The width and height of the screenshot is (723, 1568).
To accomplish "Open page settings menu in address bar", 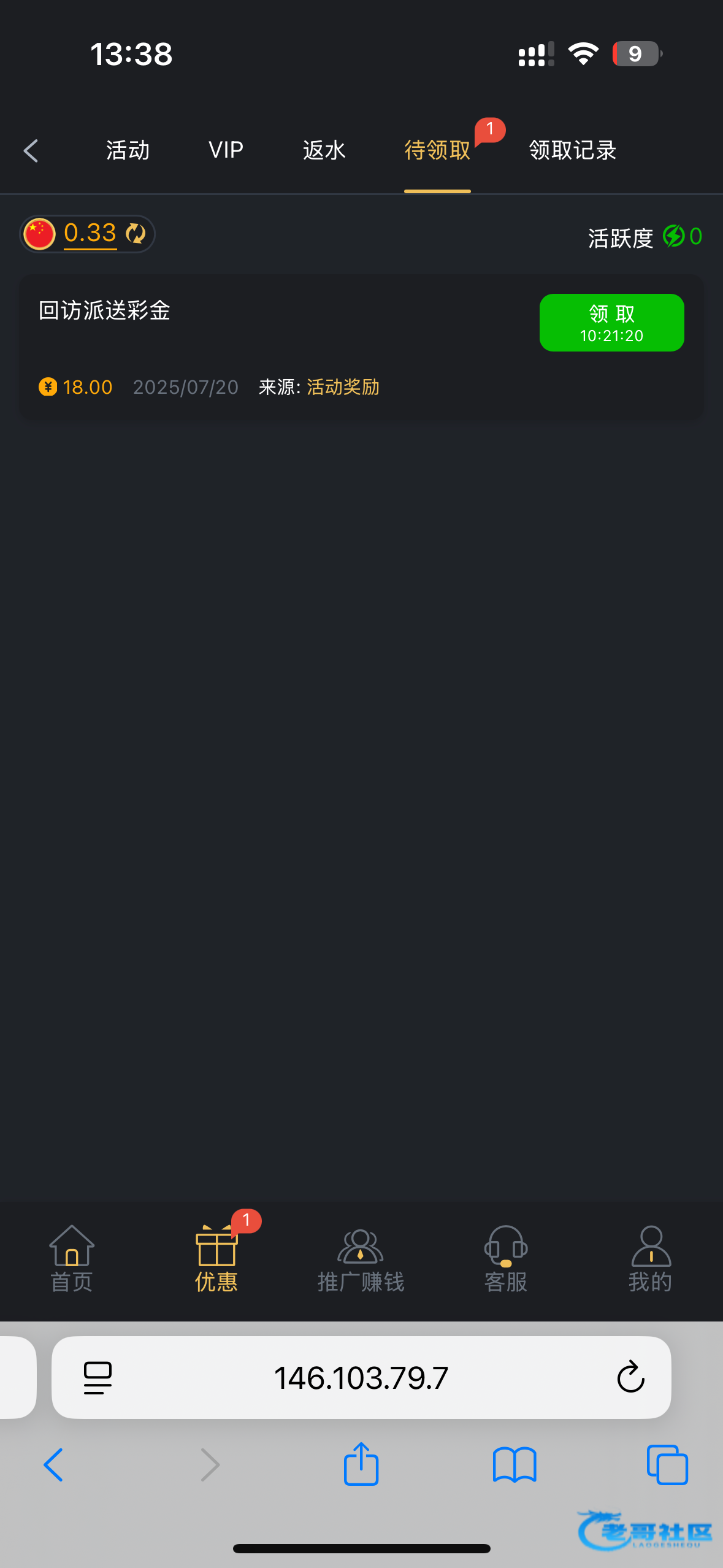I will (98, 1378).
